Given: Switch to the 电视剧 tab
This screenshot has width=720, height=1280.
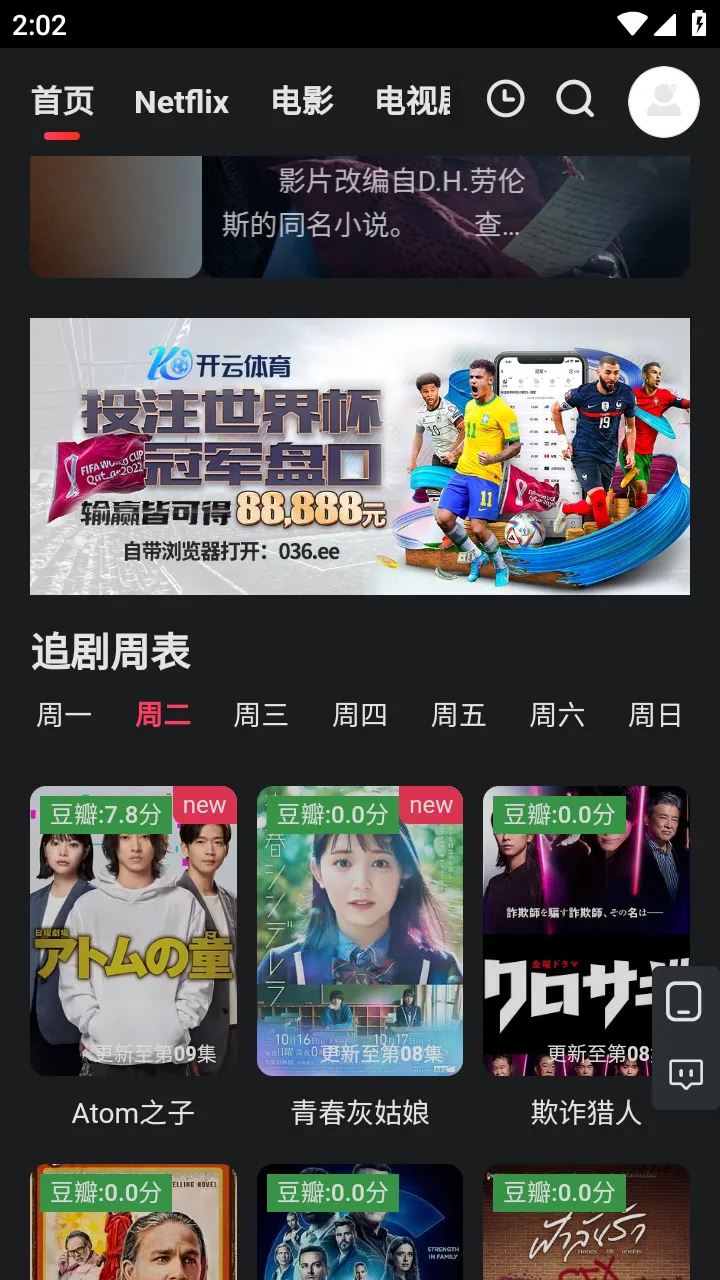Looking at the screenshot, I should [412, 101].
